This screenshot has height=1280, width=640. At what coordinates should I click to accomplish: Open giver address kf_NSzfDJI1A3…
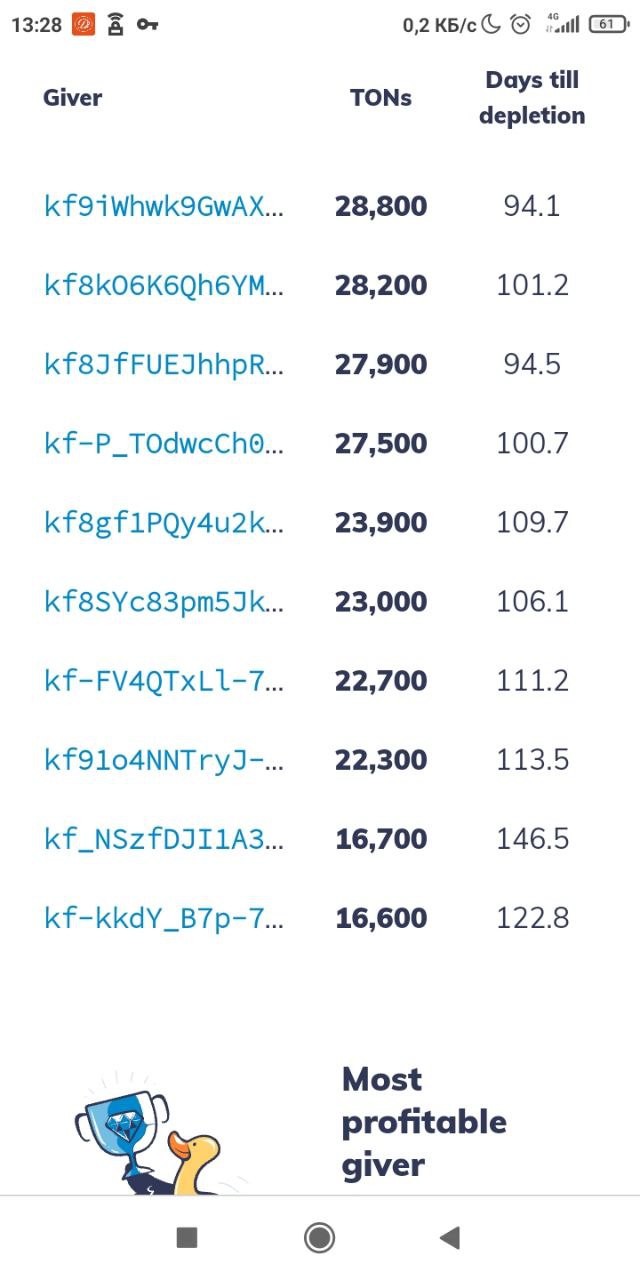164,838
